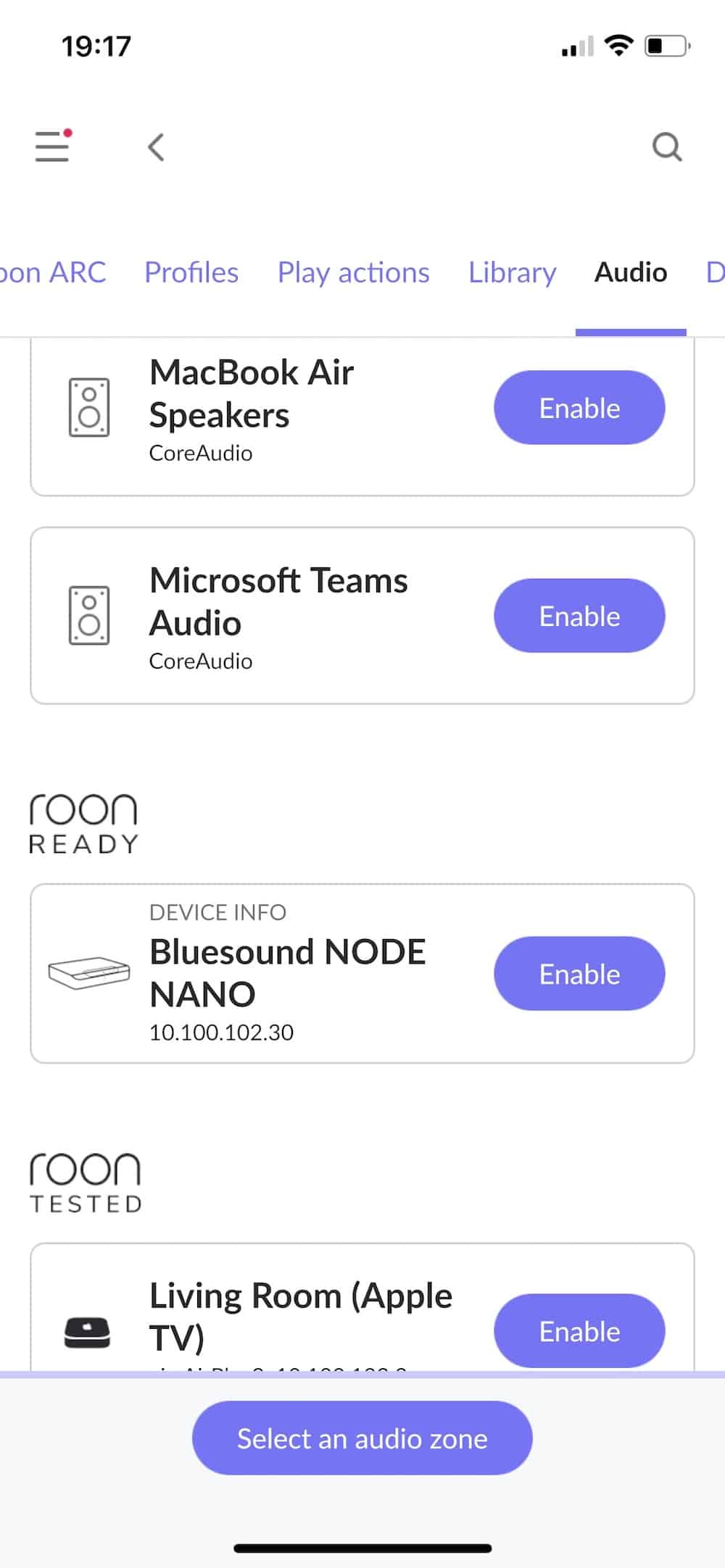Open the Play actions tab
Image resolution: width=725 pixels, height=1568 pixels.
(x=353, y=272)
